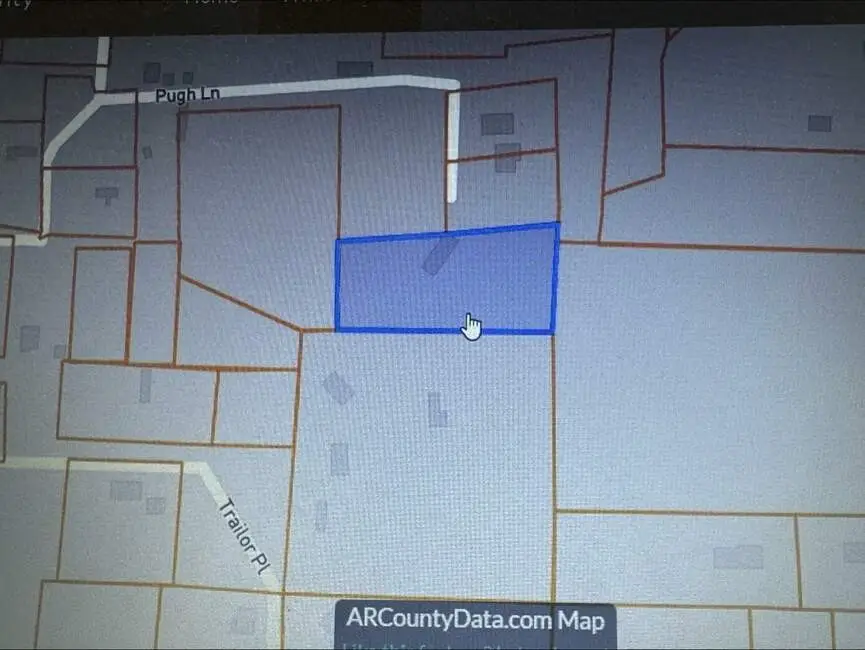Select the blue highlighted parcel

(x=445, y=280)
